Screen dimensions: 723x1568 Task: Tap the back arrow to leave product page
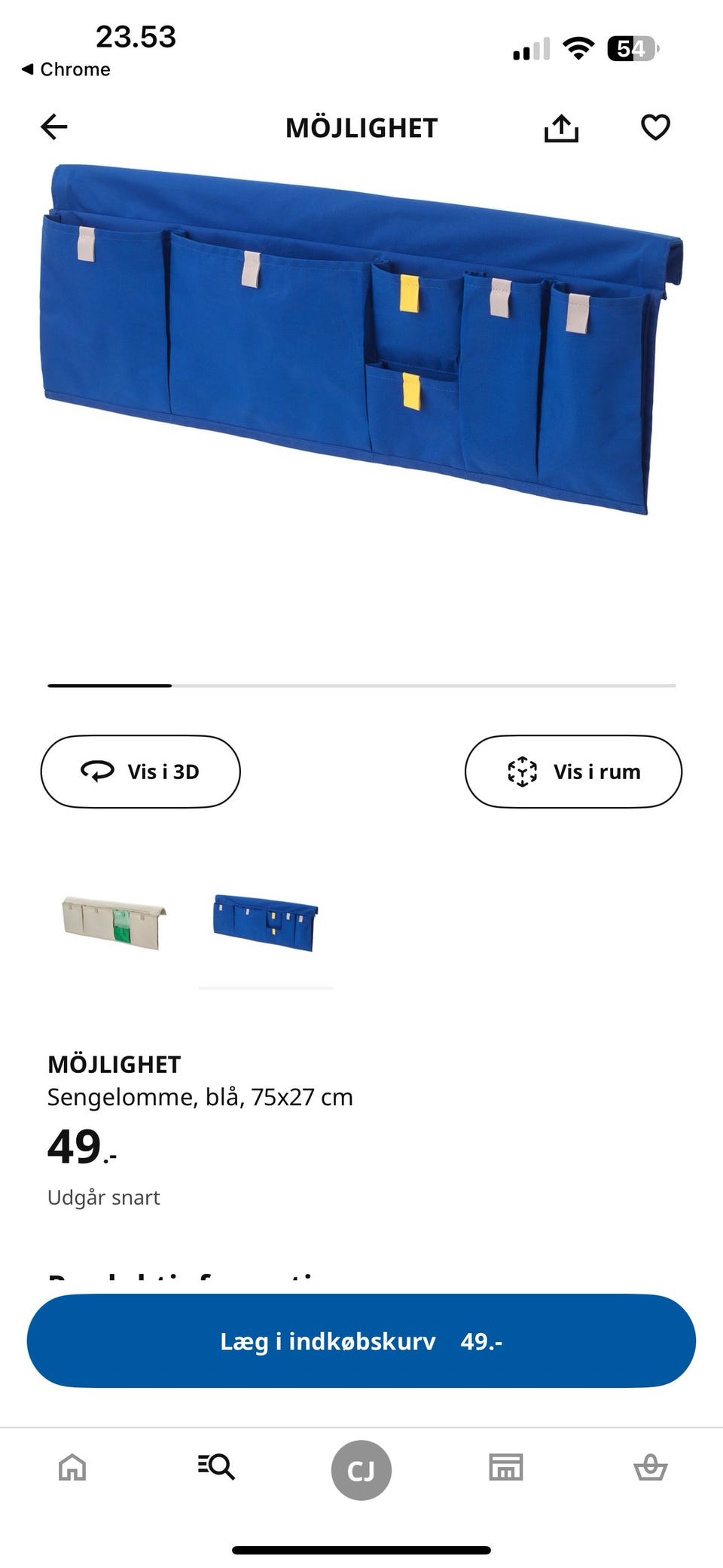click(53, 127)
